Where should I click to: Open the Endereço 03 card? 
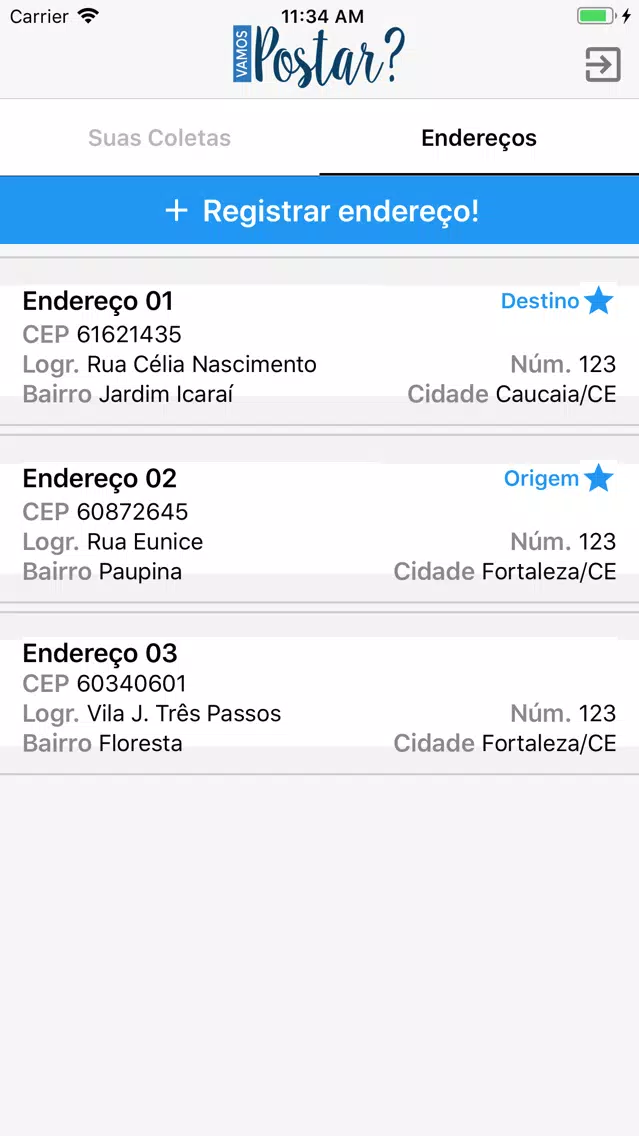point(320,698)
